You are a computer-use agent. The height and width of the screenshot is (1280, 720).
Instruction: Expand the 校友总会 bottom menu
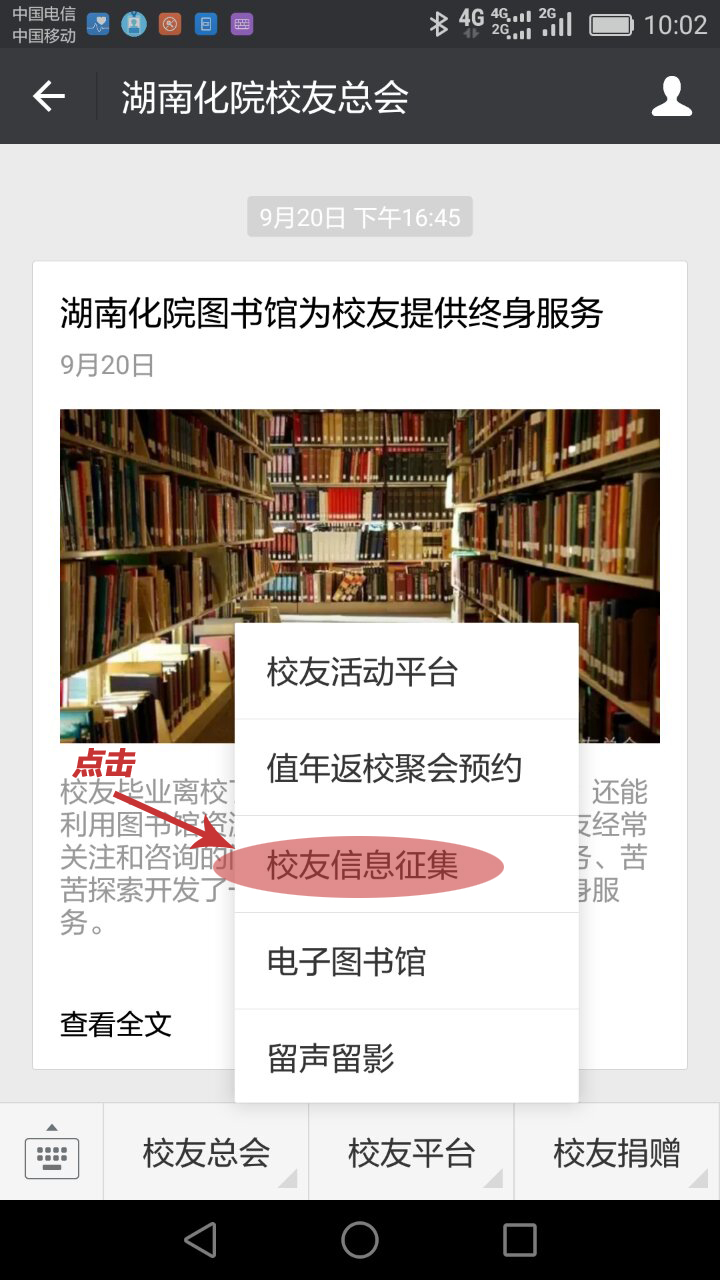click(206, 1153)
